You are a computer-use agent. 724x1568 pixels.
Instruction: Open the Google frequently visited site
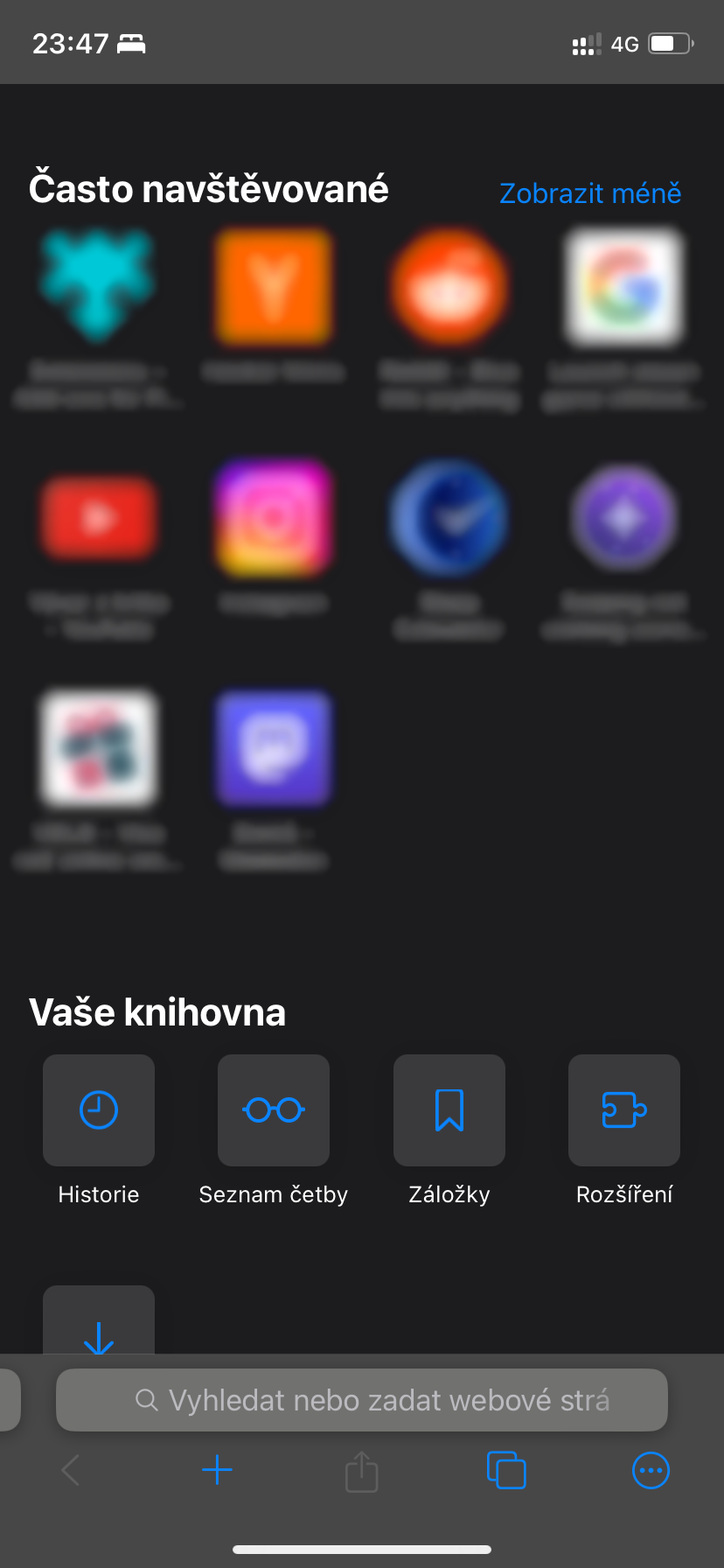(x=624, y=287)
